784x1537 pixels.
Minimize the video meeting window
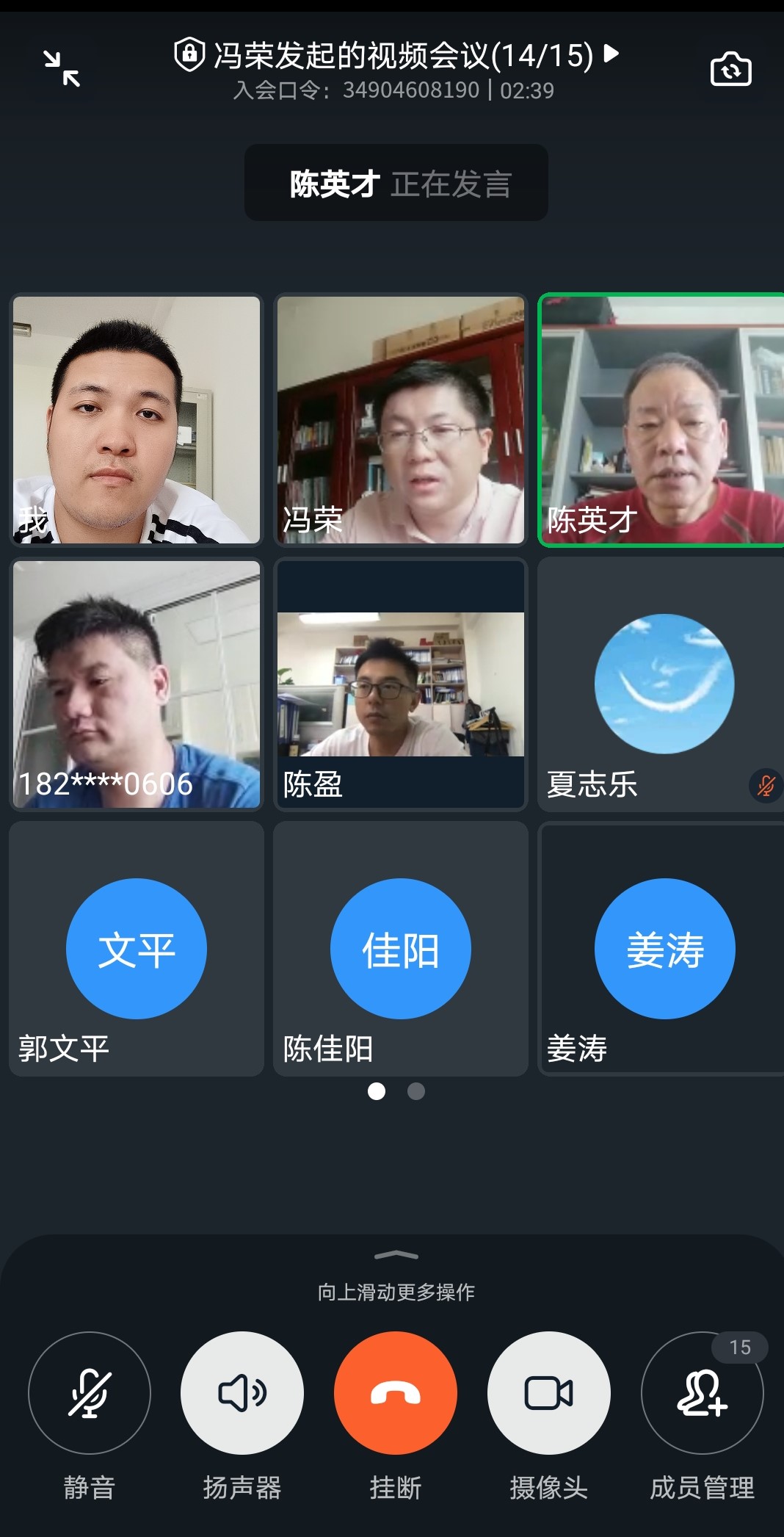click(x=62, y=69)
